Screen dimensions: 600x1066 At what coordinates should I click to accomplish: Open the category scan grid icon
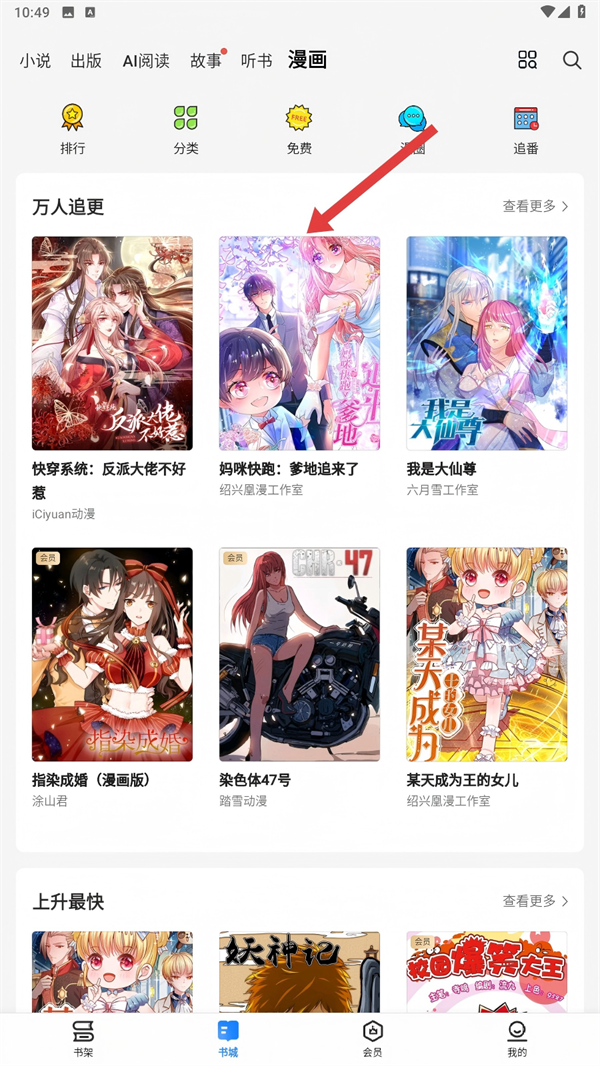(x=528, y=60)
